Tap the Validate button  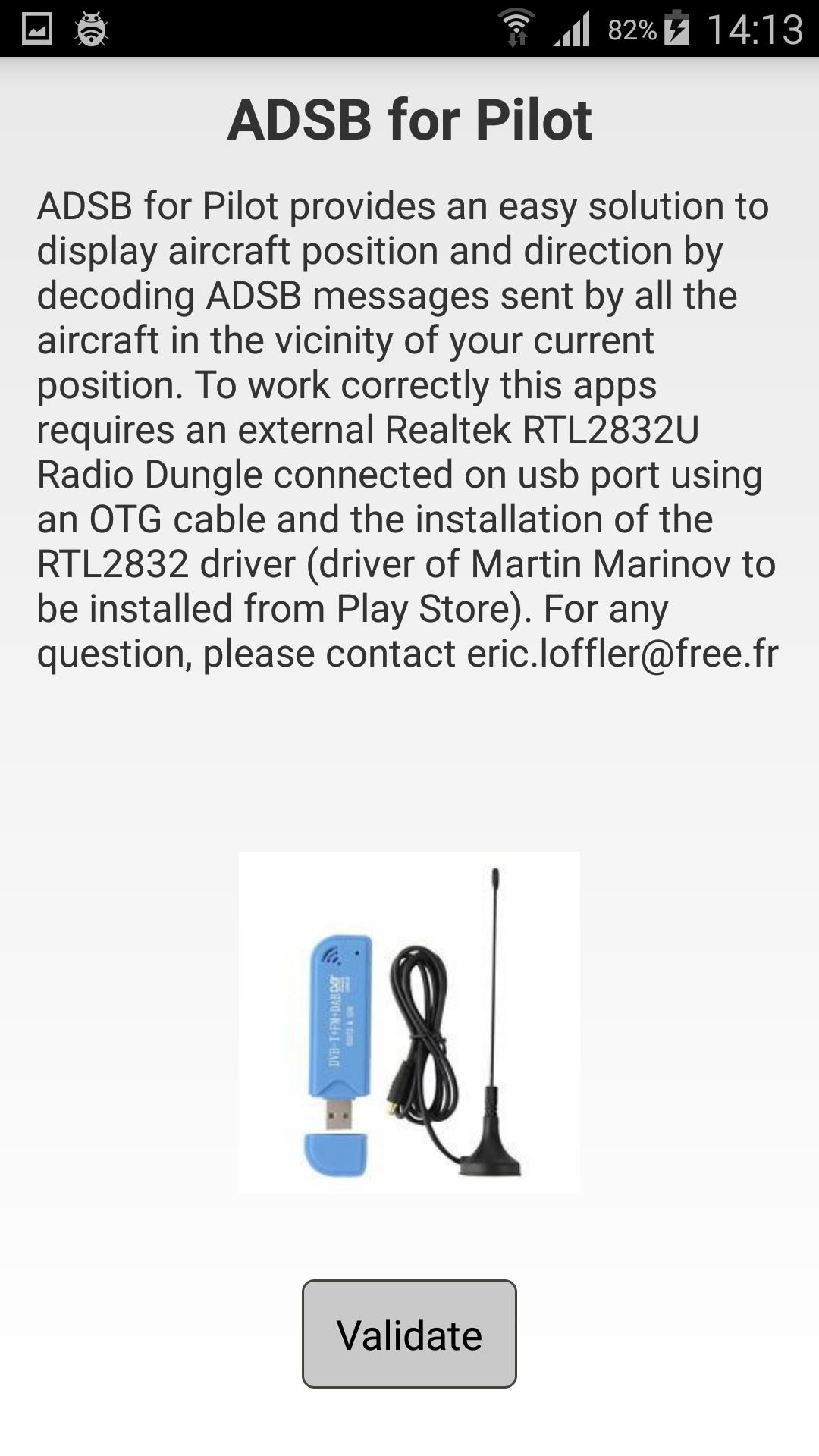(409, 1334)
